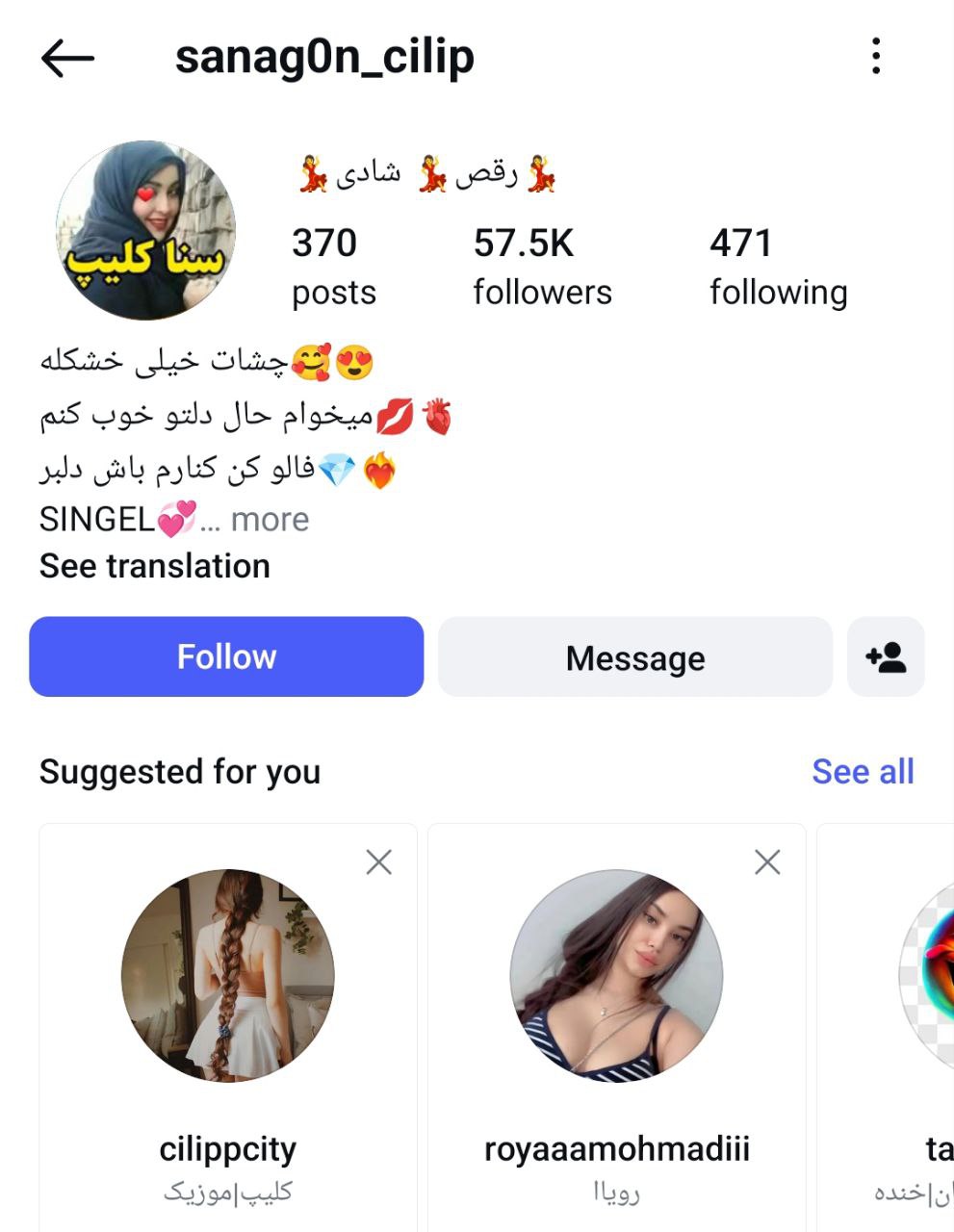Toggle suggested people with add-person icon

click(886, 657)
